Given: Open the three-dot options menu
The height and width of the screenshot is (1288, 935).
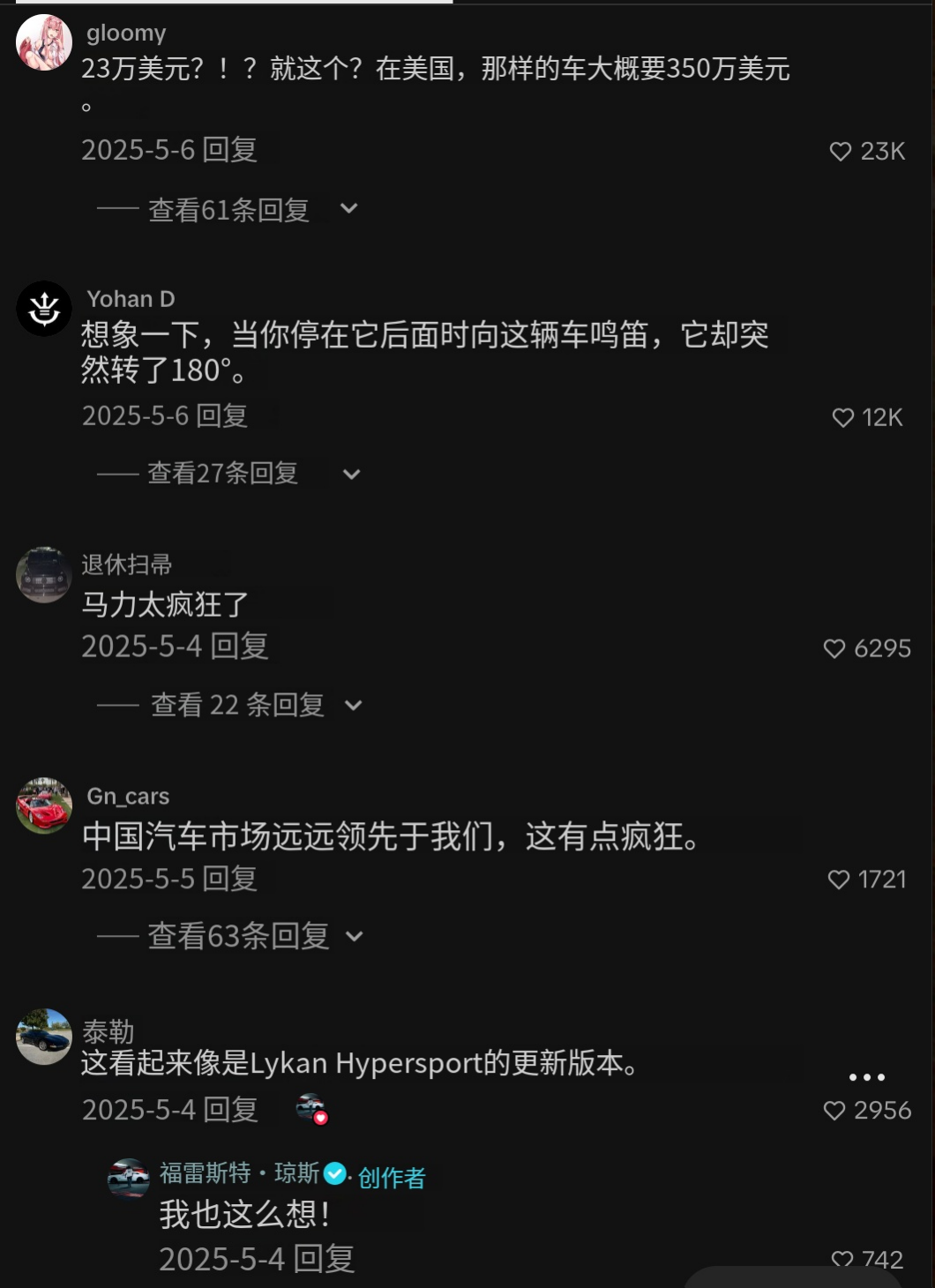Looking at the screenshot, I should (866, 1076).
